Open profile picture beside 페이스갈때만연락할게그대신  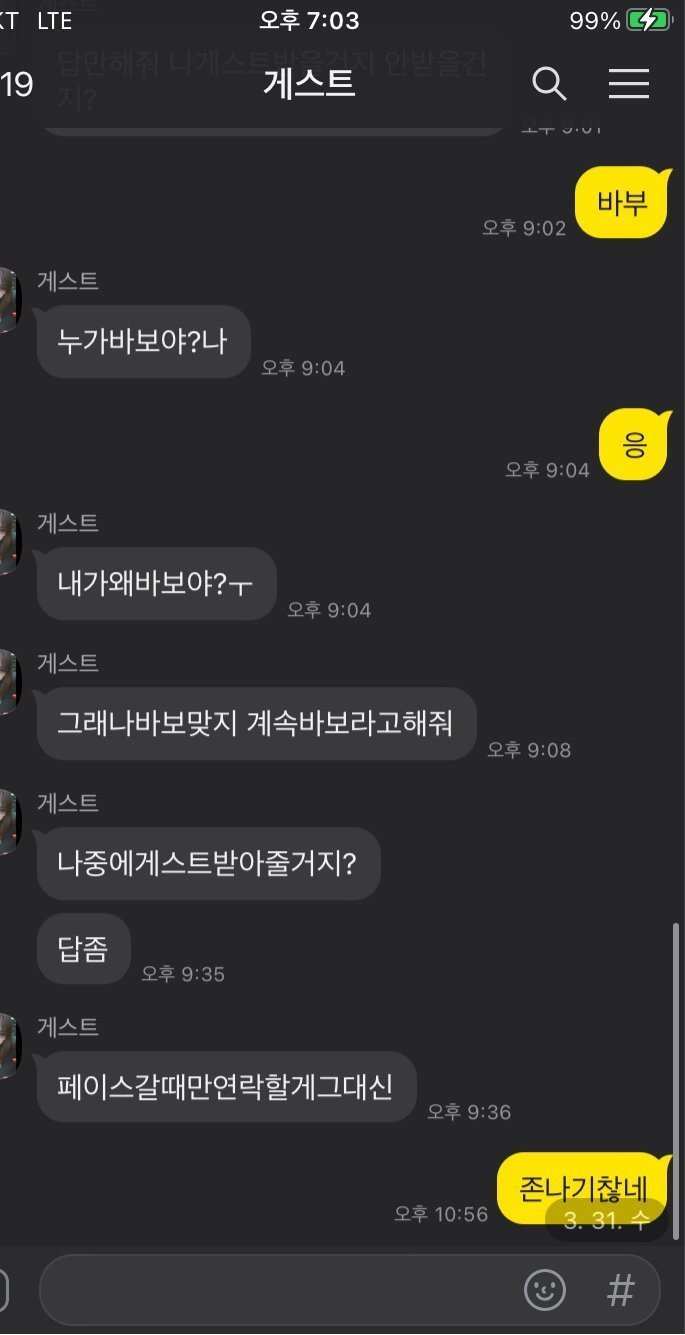[8, 1045]
